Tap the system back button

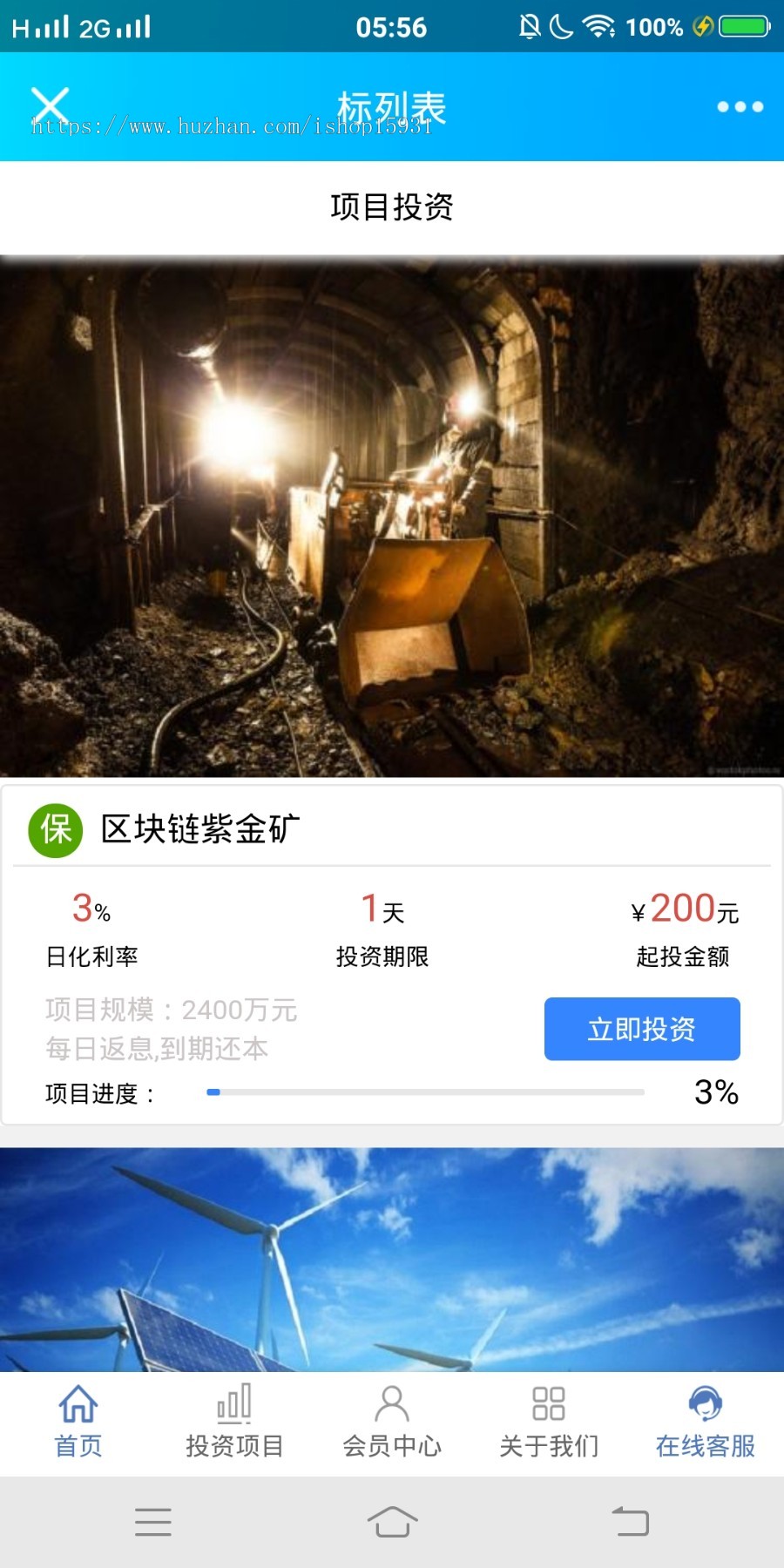pyautogui.click(x=631, y=1522)
